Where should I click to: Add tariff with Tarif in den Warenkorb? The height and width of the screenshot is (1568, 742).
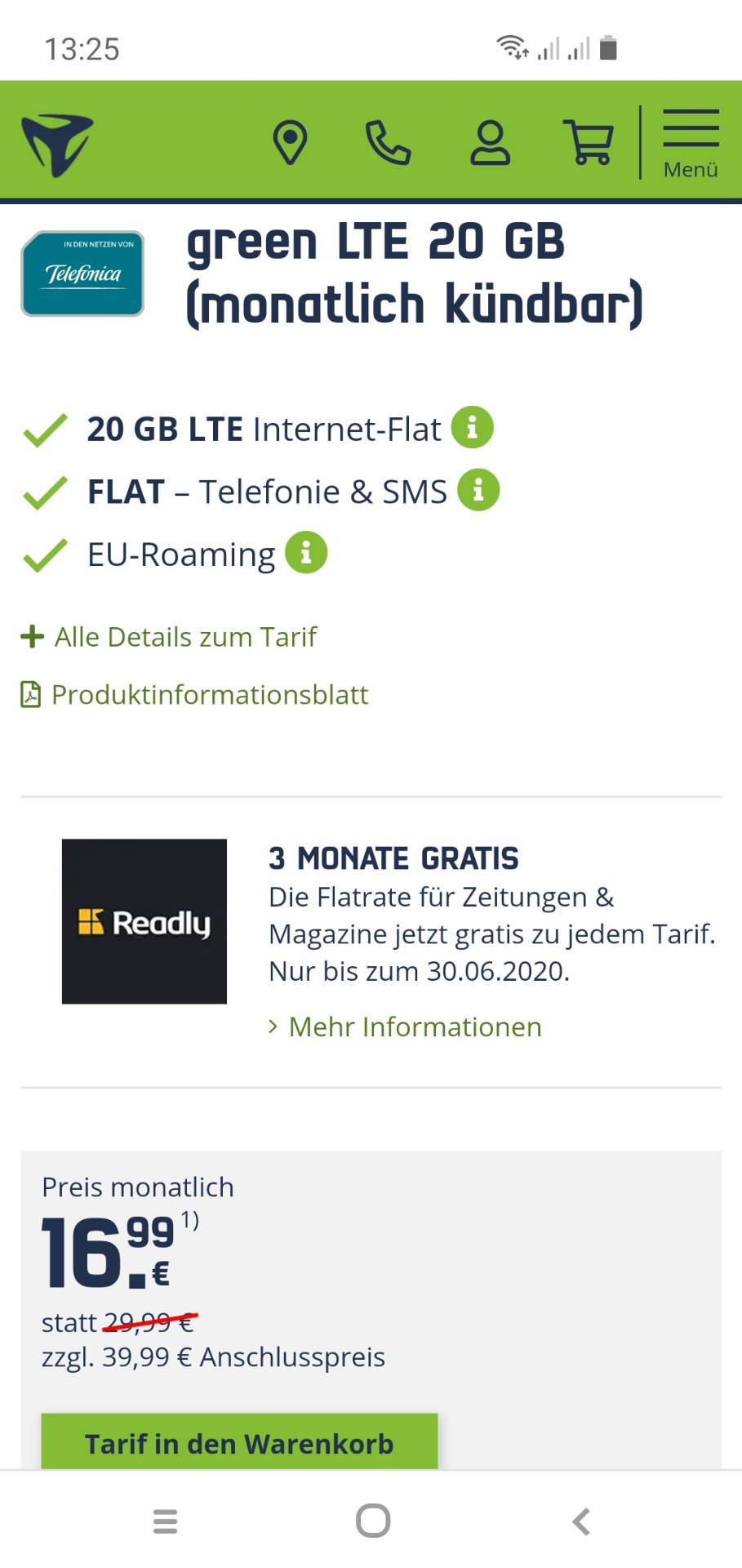coord(239,1443)
